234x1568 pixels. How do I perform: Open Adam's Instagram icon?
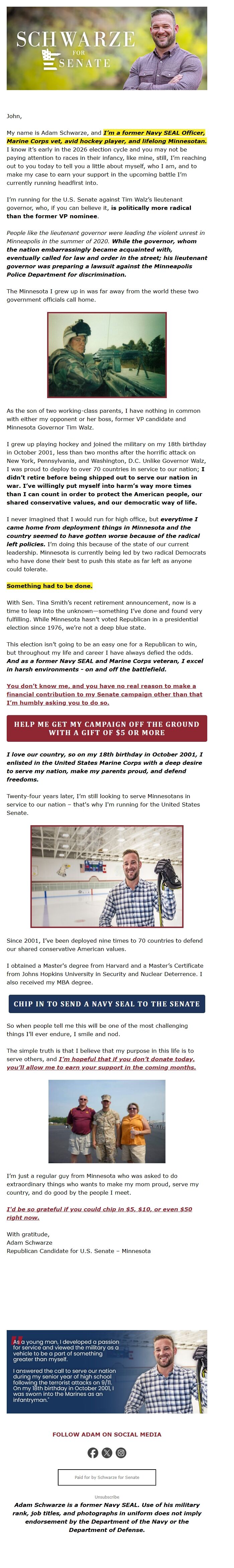click(121, 1452)
